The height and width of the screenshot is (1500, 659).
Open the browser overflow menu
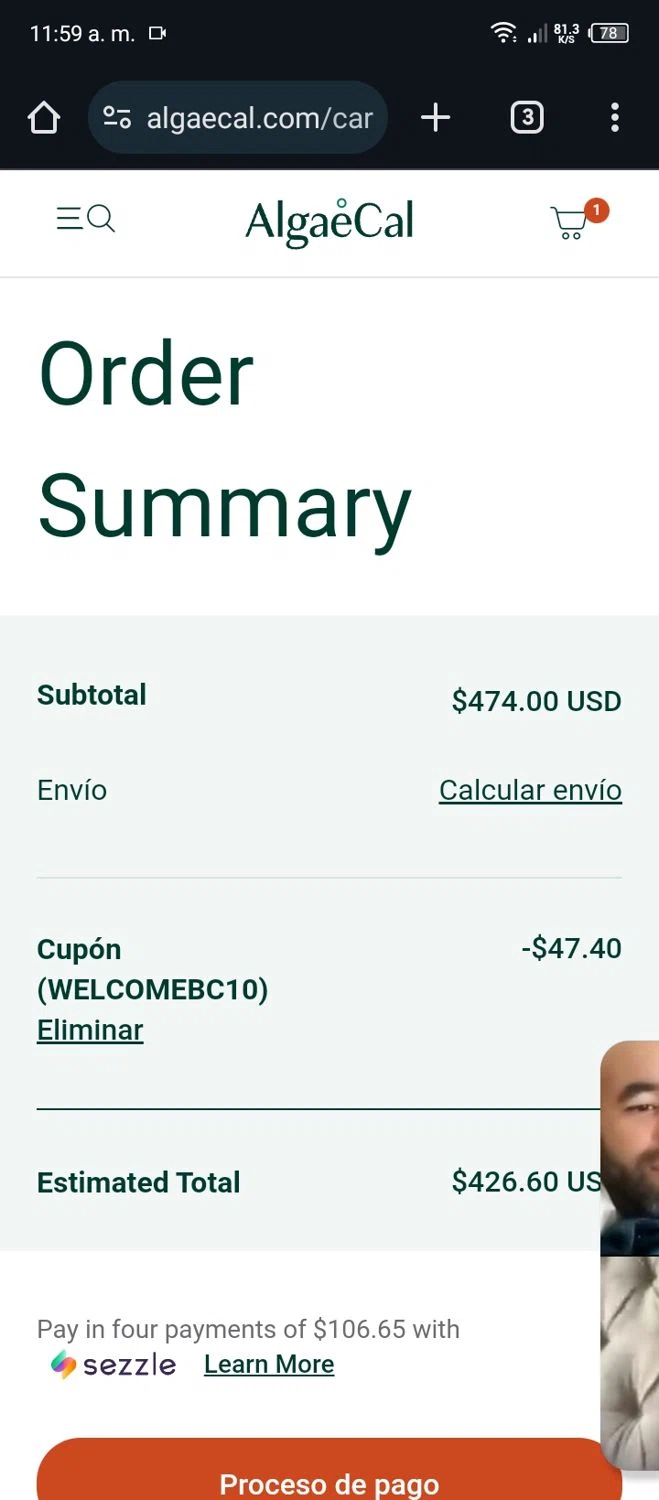click(614, 118)
